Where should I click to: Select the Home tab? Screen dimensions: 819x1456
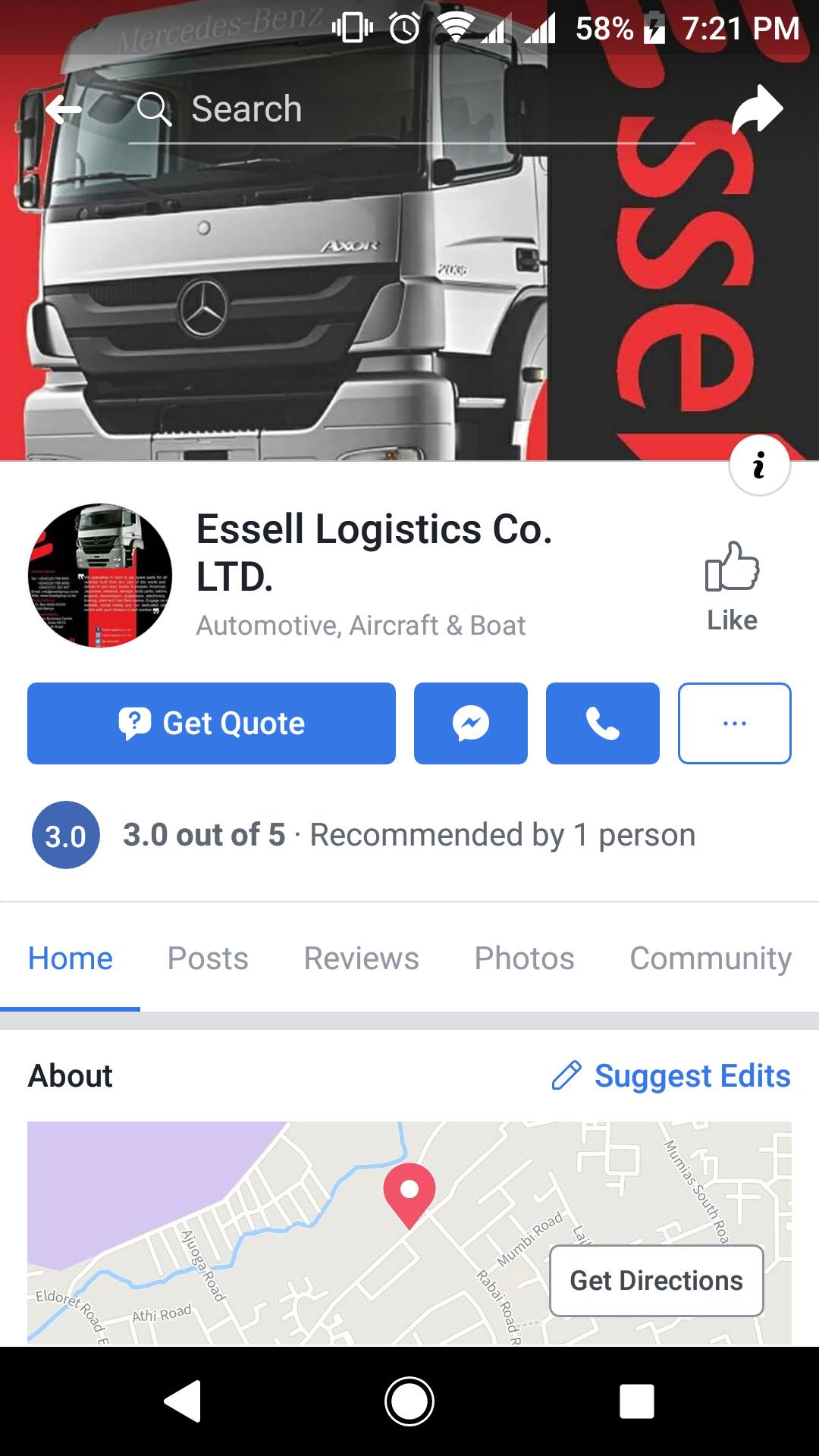point(71,959)
